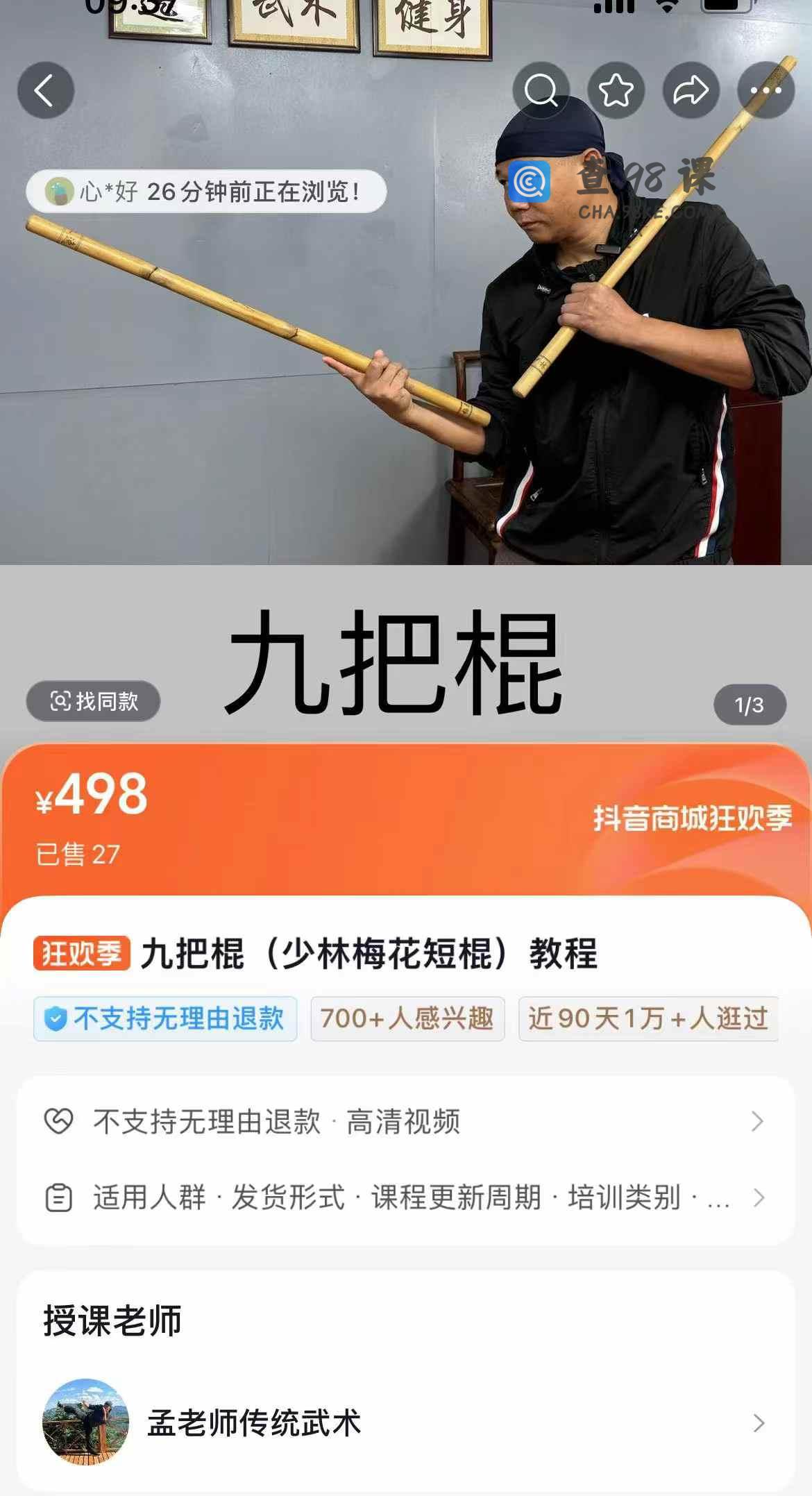Screen dimensions: 812x1496
Task: Open the 不支持无理由退款 · 高清视频 service row
Action: coord(405,1121)
